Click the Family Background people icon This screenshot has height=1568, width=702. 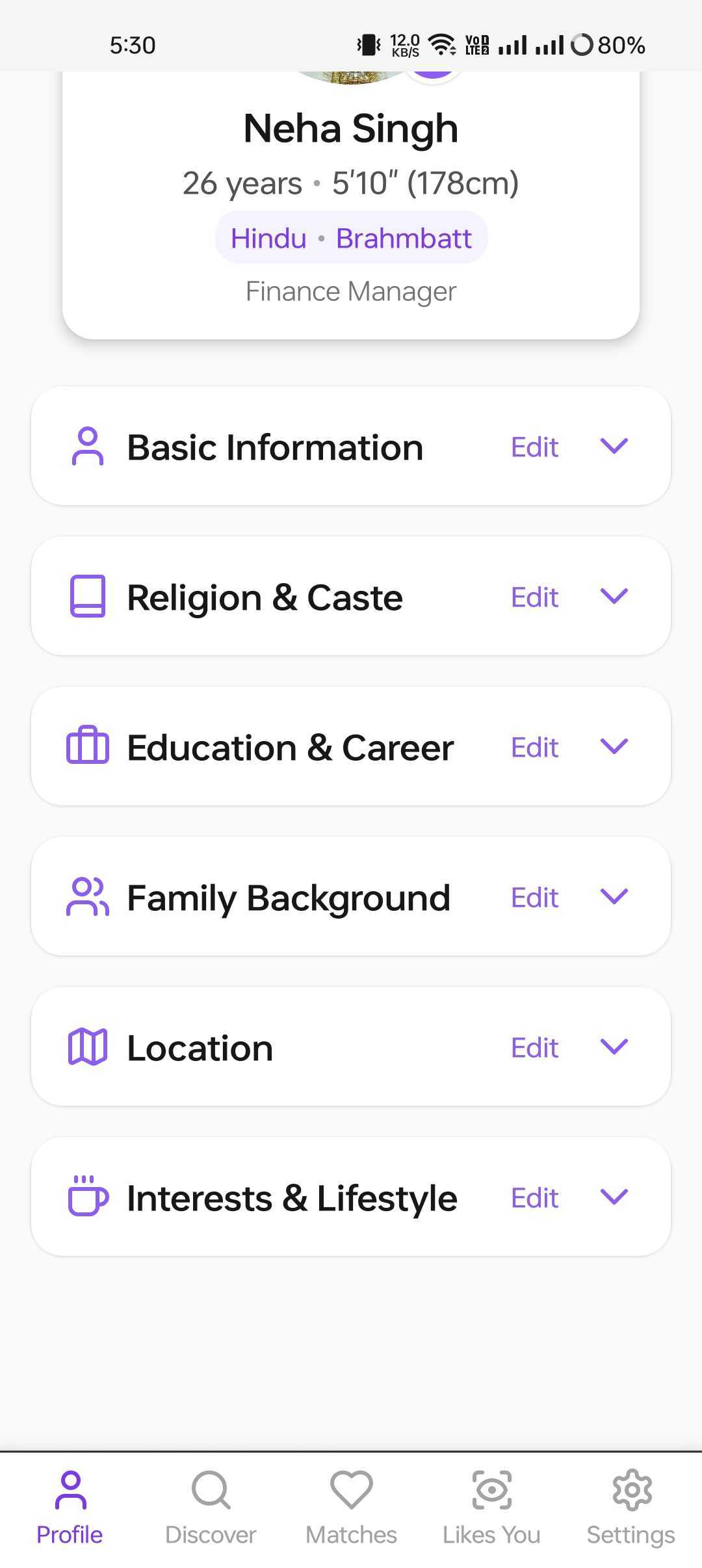[x=88, y=896]
